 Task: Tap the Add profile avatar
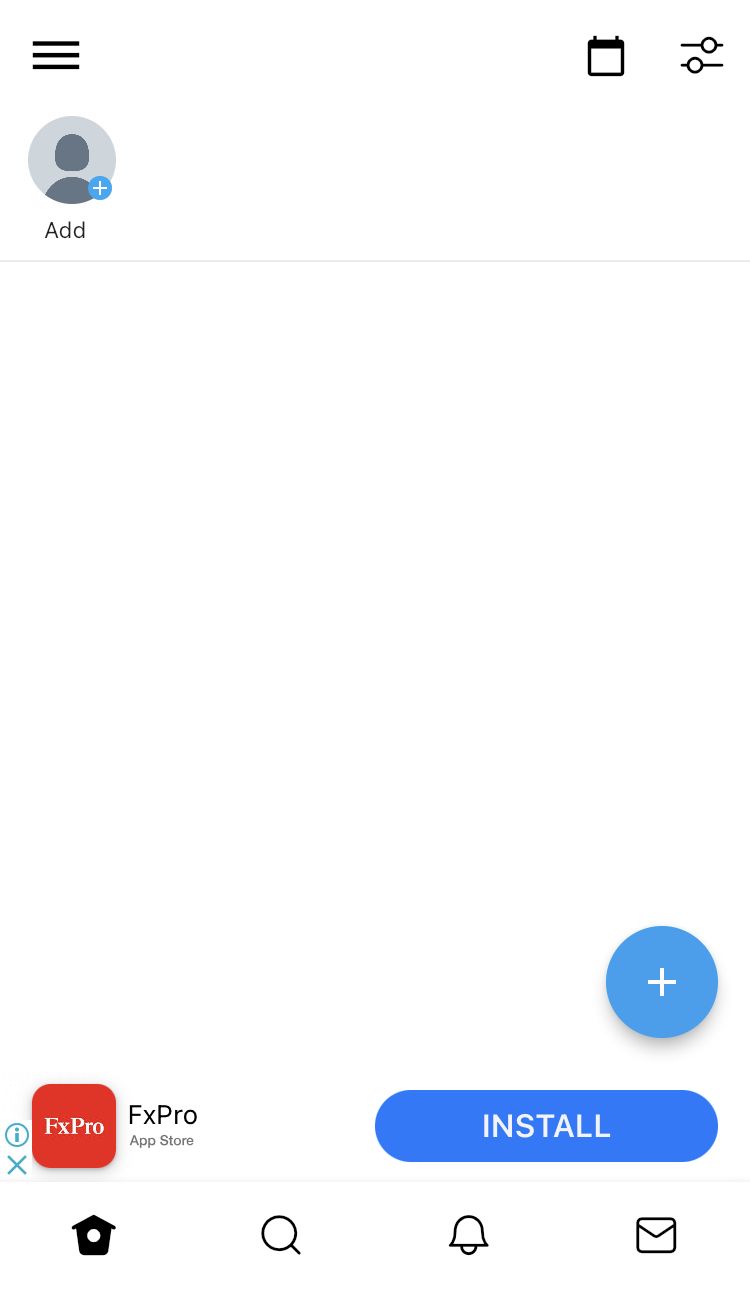[x=72, y=160]
